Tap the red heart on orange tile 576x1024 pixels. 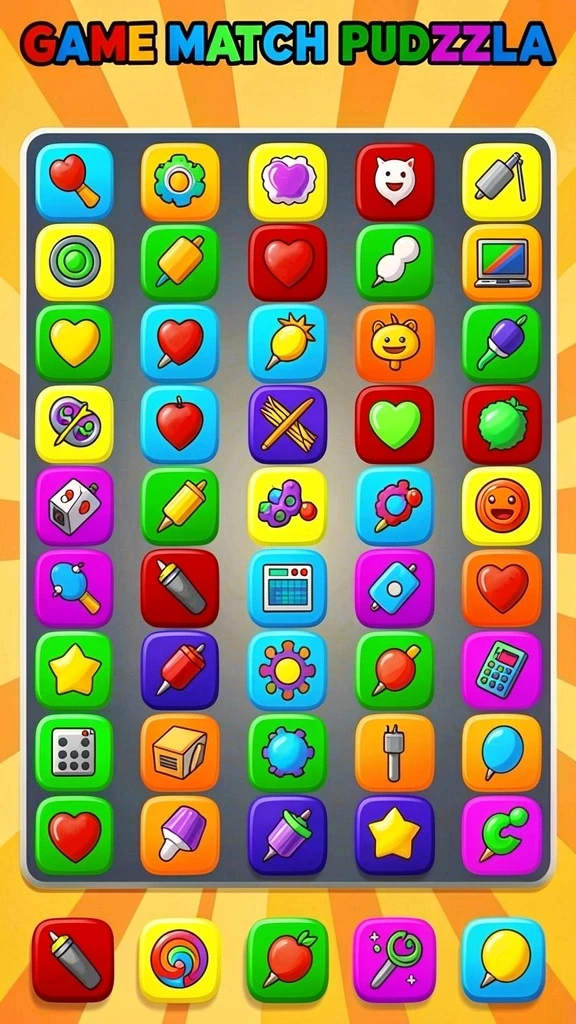[502, 588]
